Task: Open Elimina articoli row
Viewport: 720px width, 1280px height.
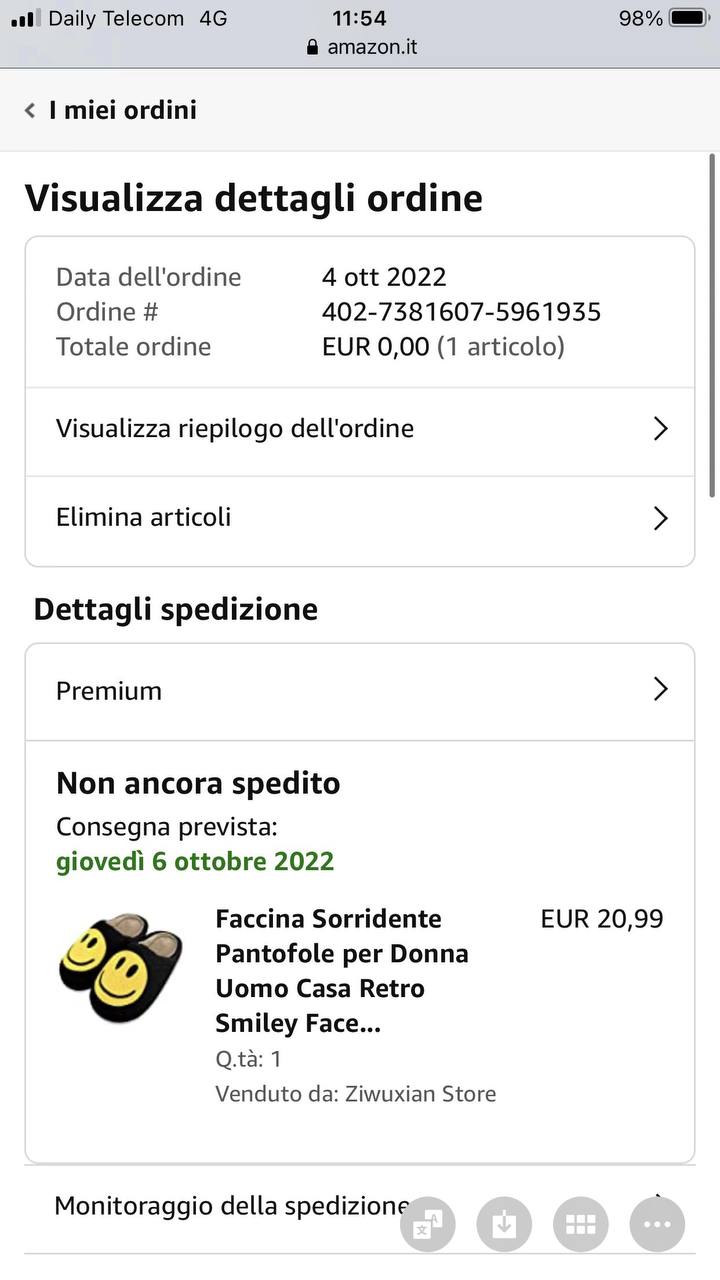Action: point(360,519)
